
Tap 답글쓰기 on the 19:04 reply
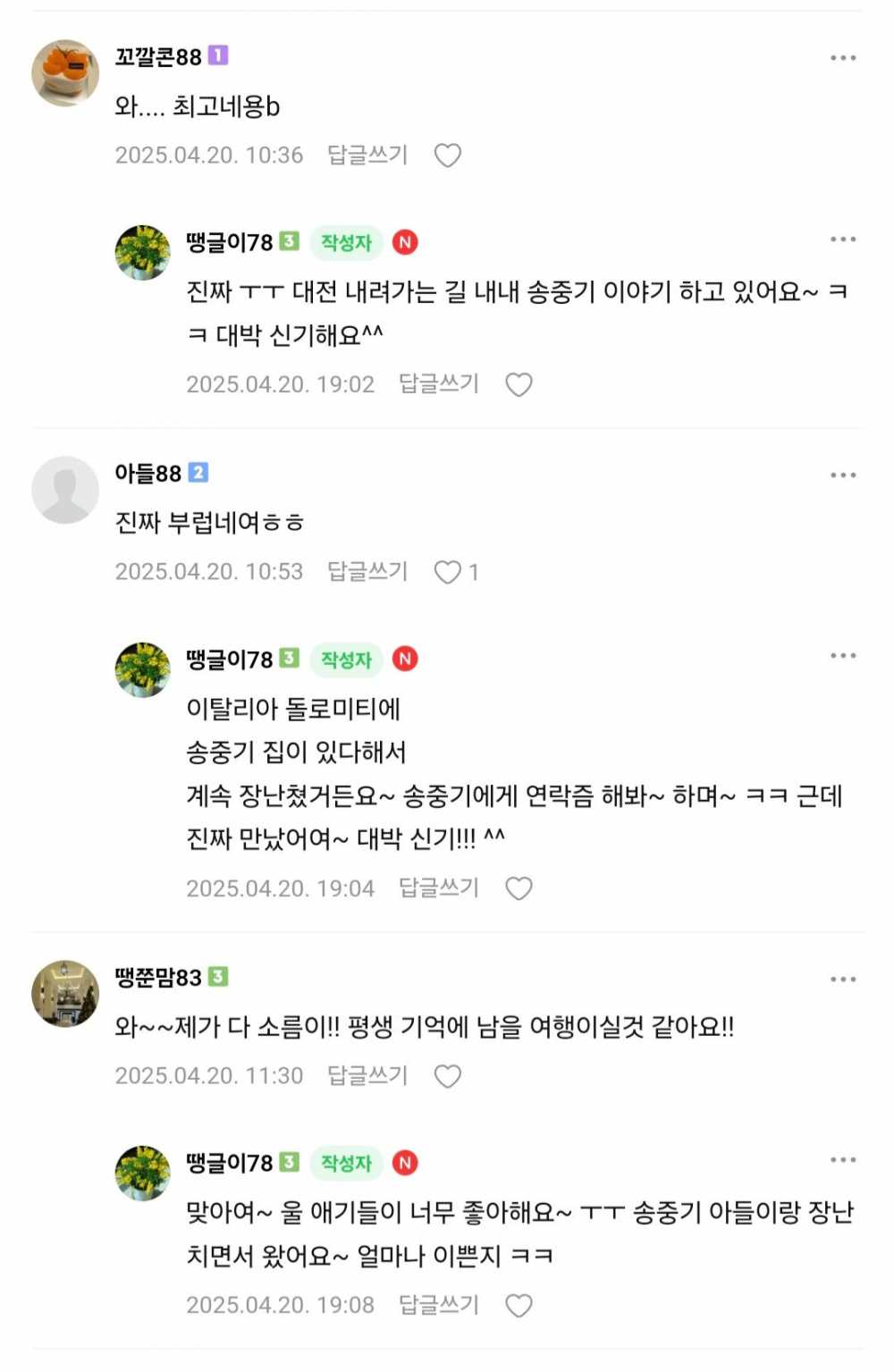[x=439, y=888]
